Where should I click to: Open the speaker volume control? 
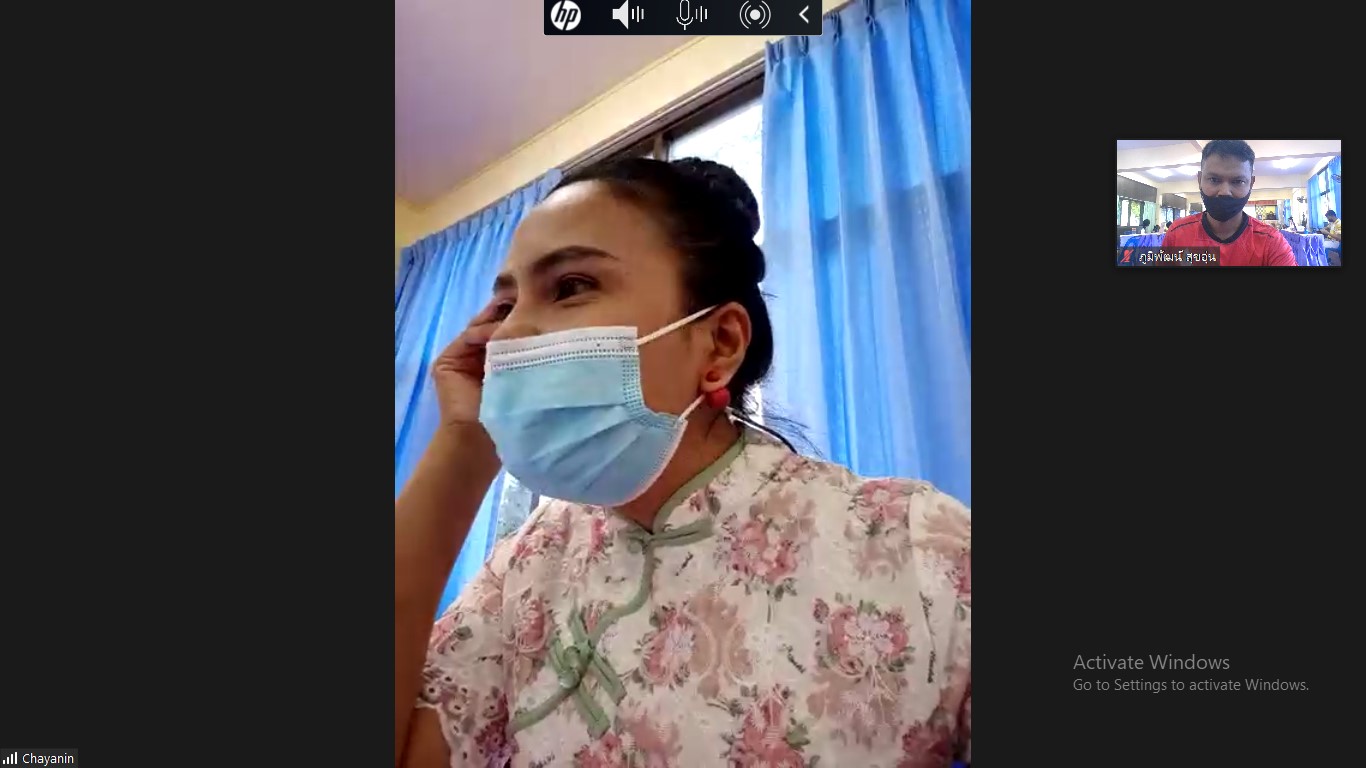click(x=628, y=15)
